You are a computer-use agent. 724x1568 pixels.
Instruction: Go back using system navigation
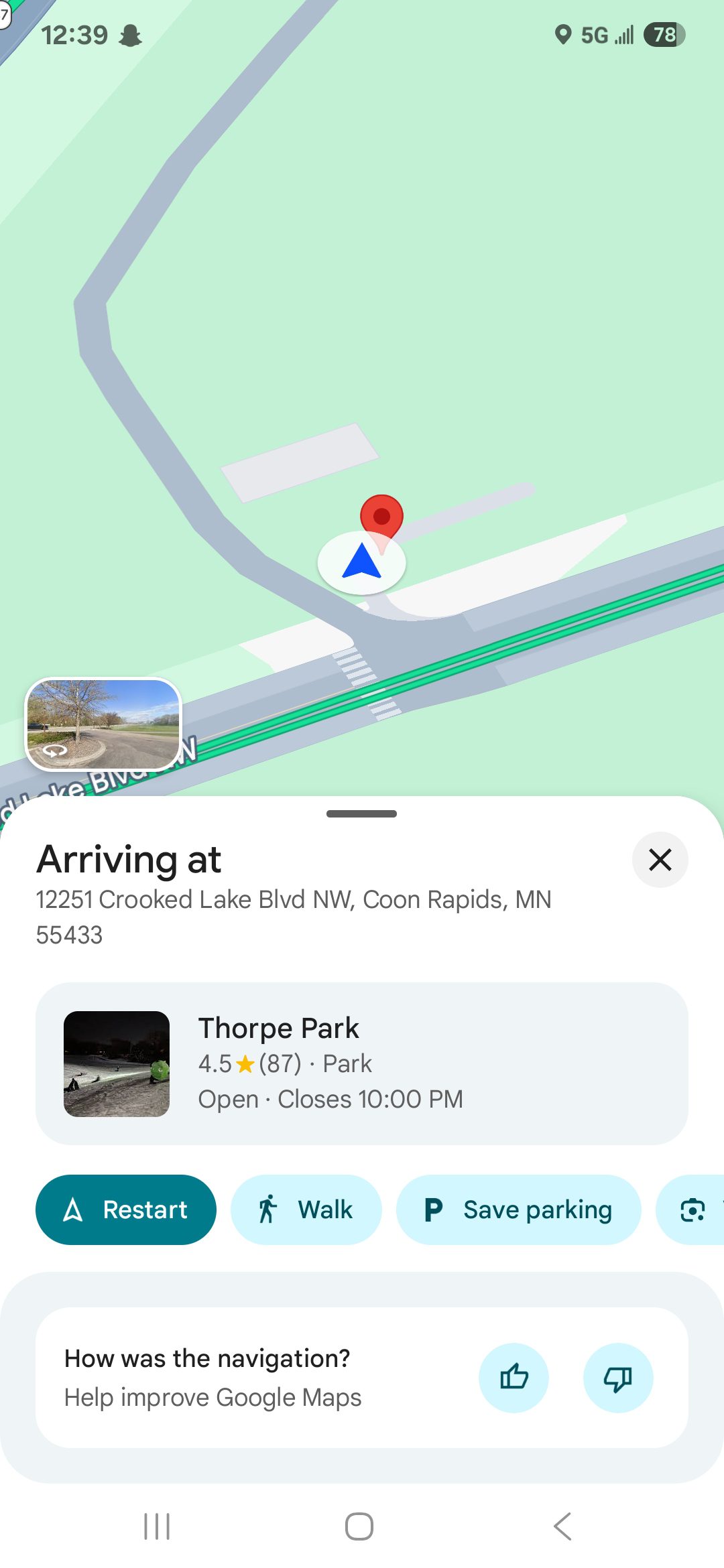coord(563,1526)
